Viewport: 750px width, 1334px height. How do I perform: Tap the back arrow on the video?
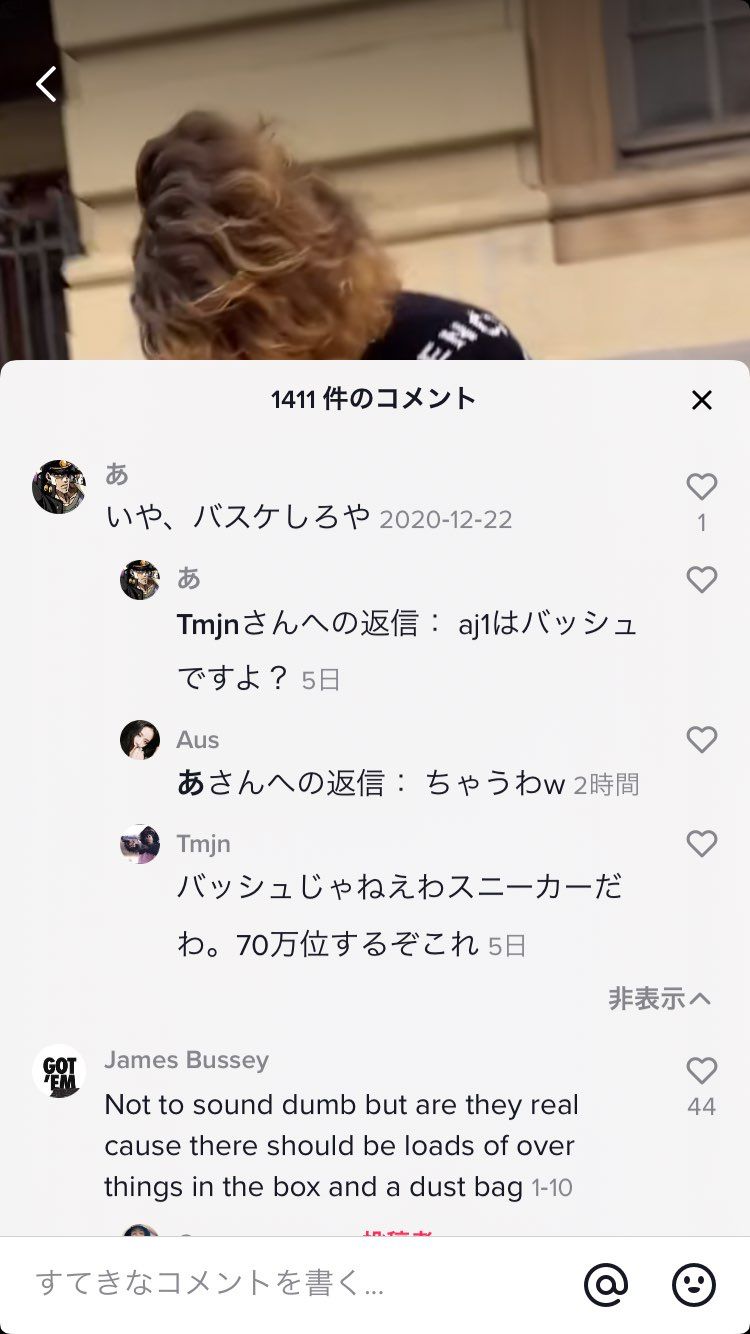pyautogui.click(x=45, y=84)
